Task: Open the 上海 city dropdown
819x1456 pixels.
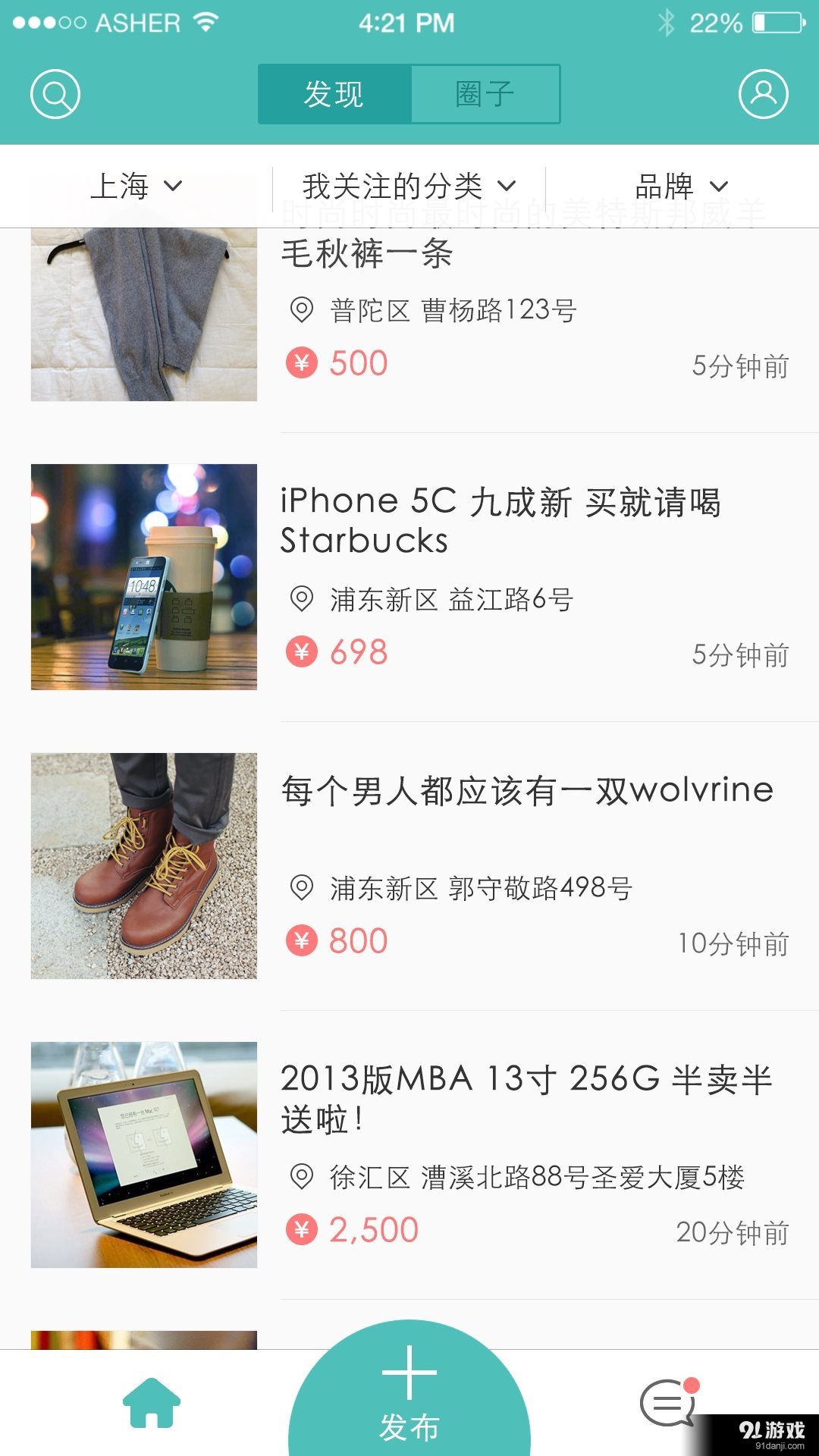Action: [136, 182]
